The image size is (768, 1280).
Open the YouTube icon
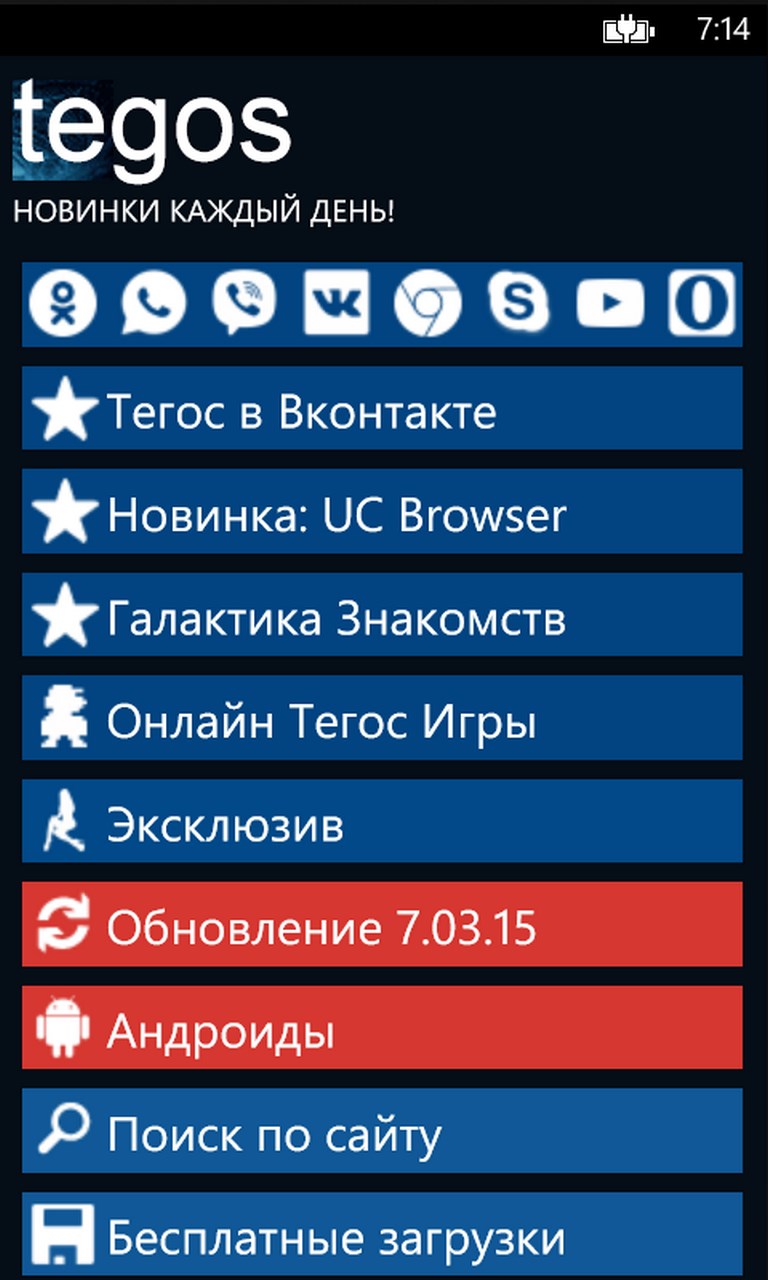(x=610, y=303)
